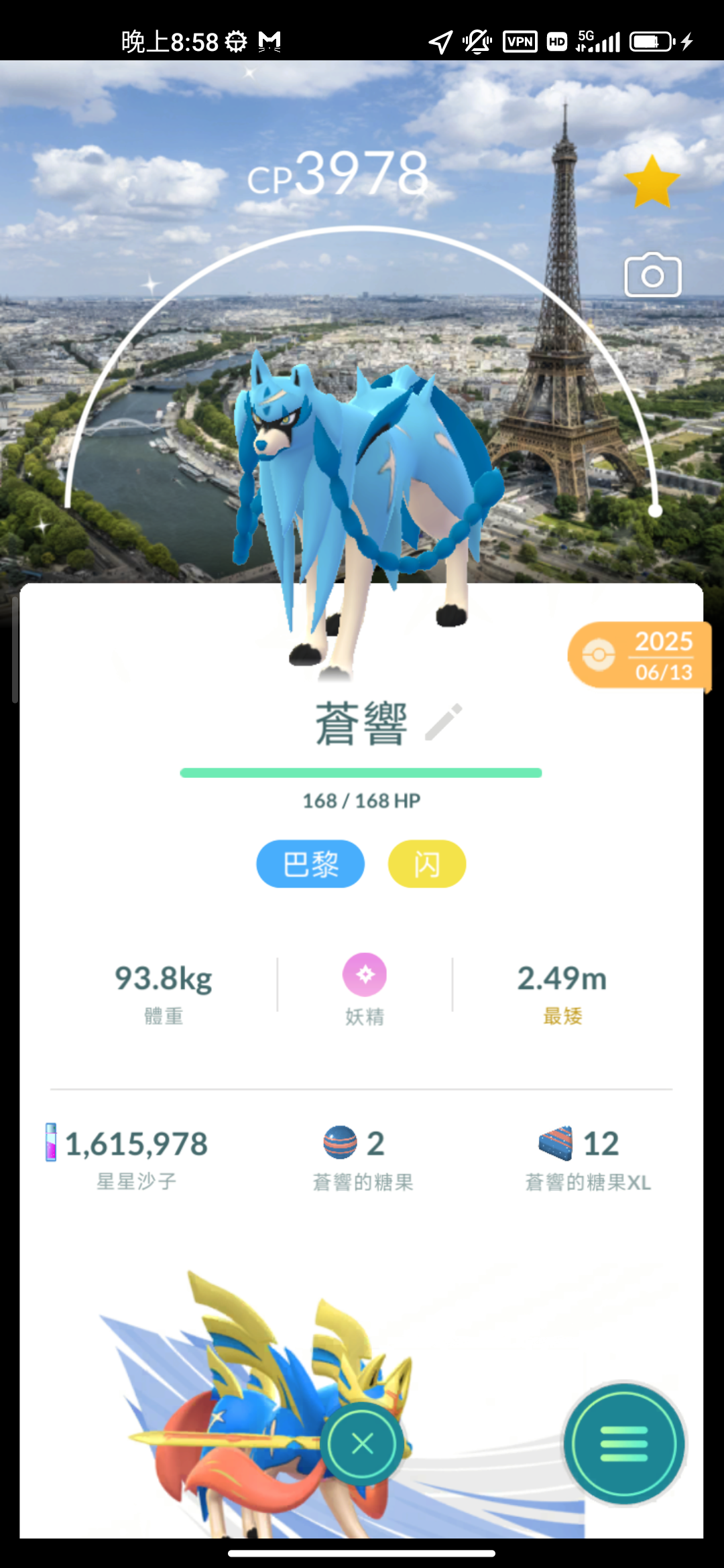Open the green hamburger options menu
724x1568 pixels.
coord(624,1443)
